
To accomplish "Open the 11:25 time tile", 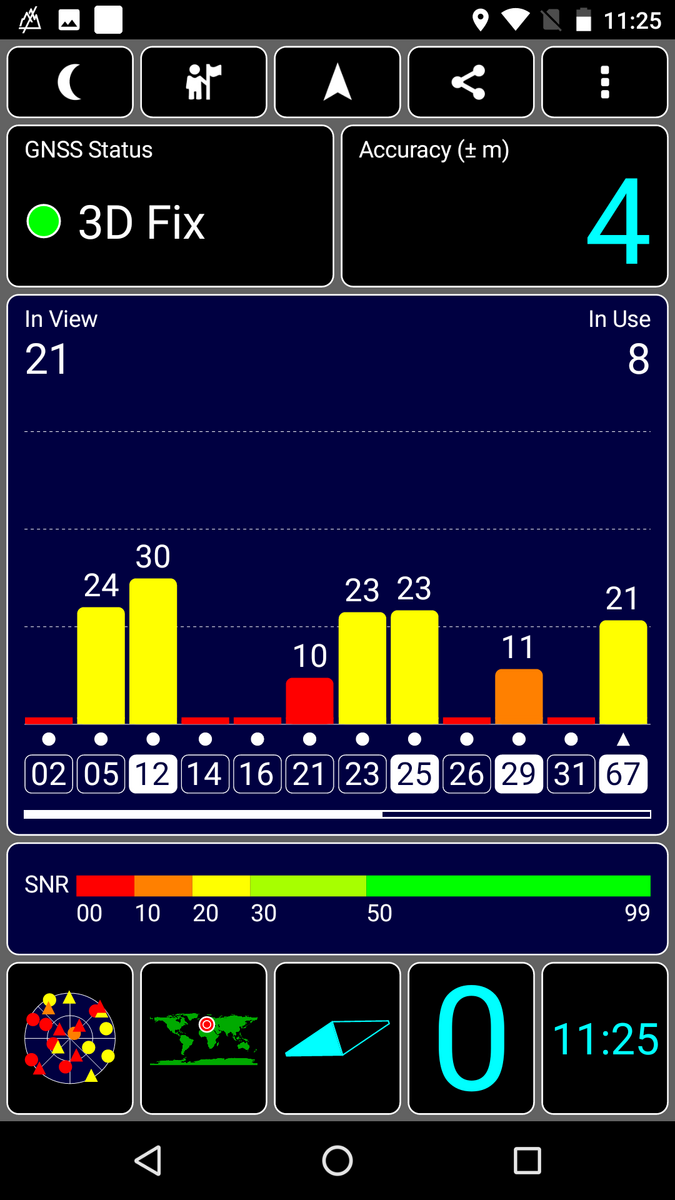I will pos(605,1038).
